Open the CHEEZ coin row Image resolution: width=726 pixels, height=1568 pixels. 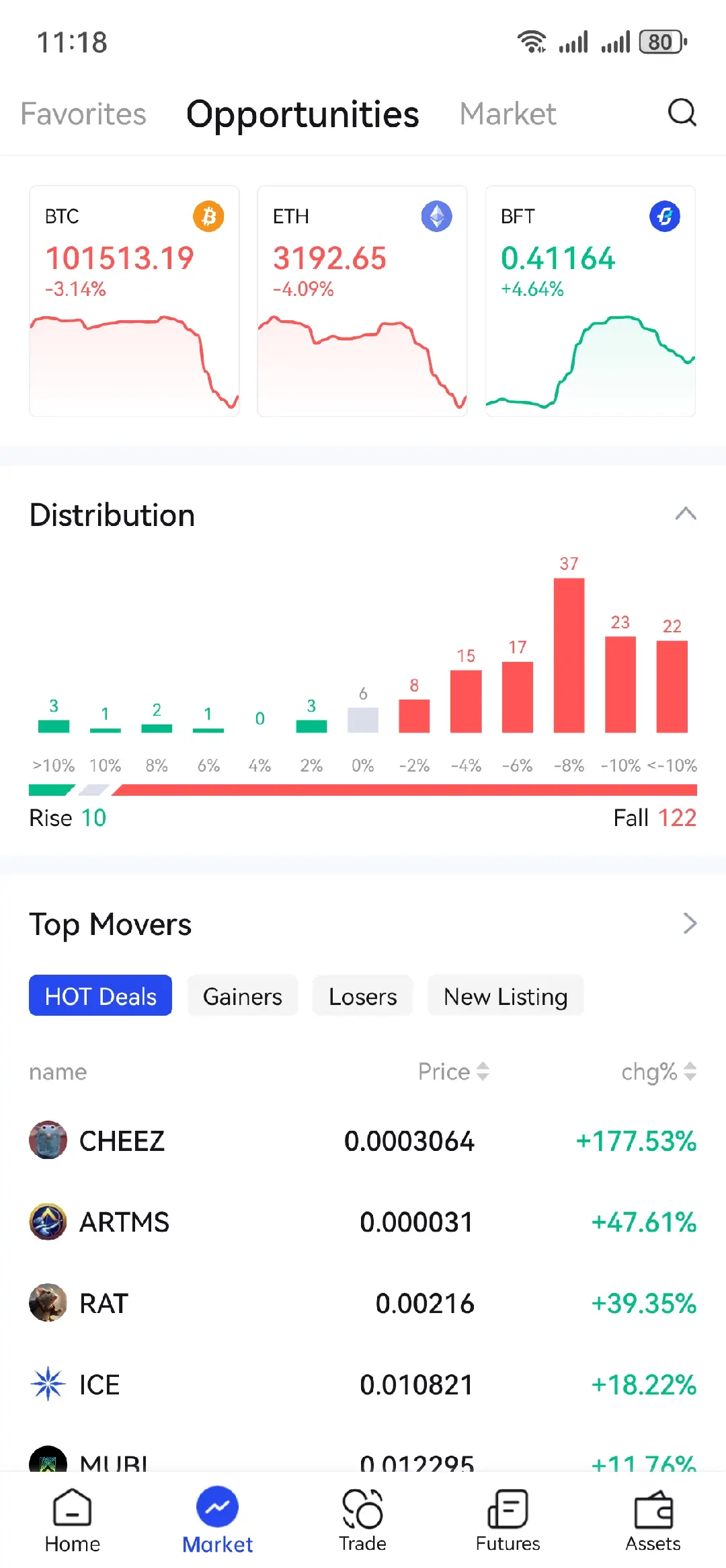pos(363,1141)
